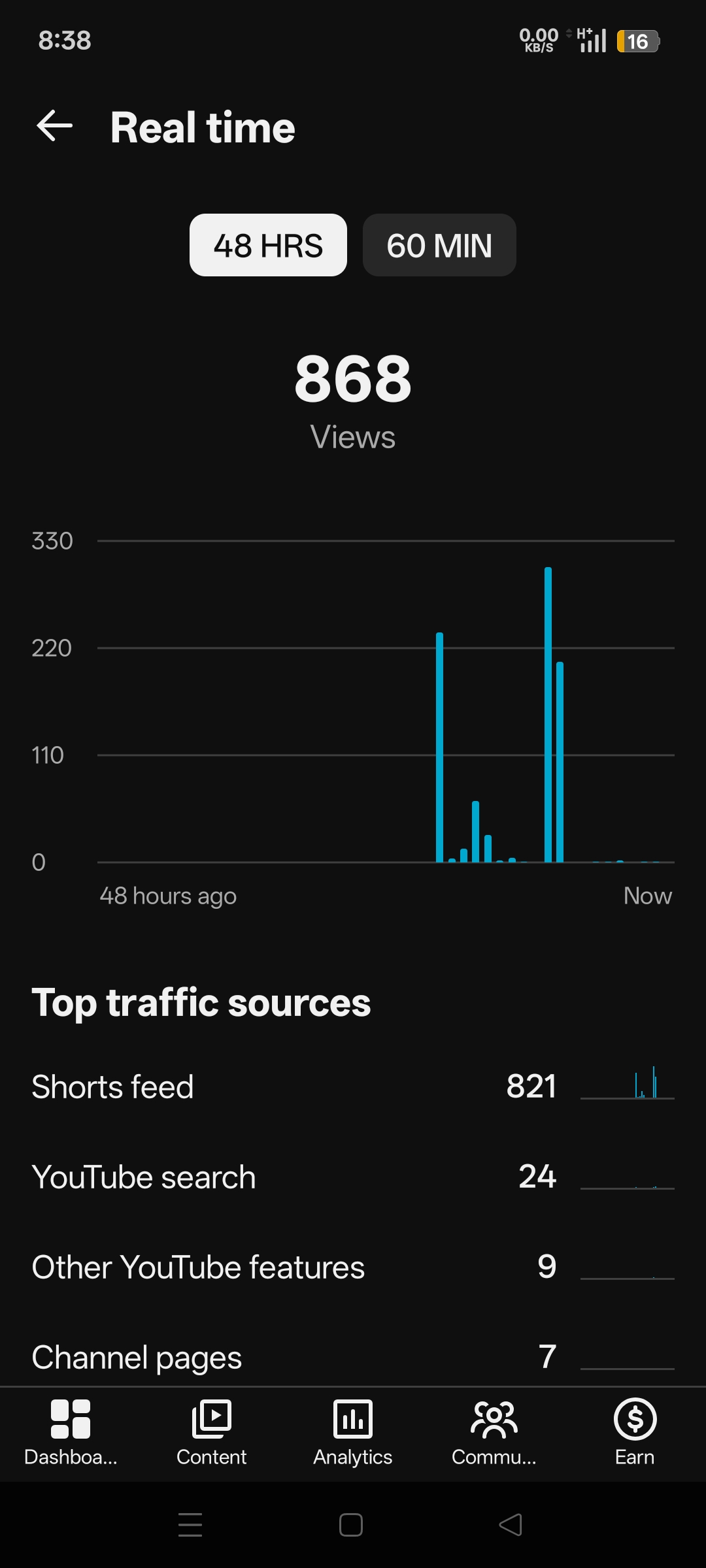The width and height of the screenshot is (706, 1568).
Task: Open the Content tab
Action: [x=212, y=1431]
